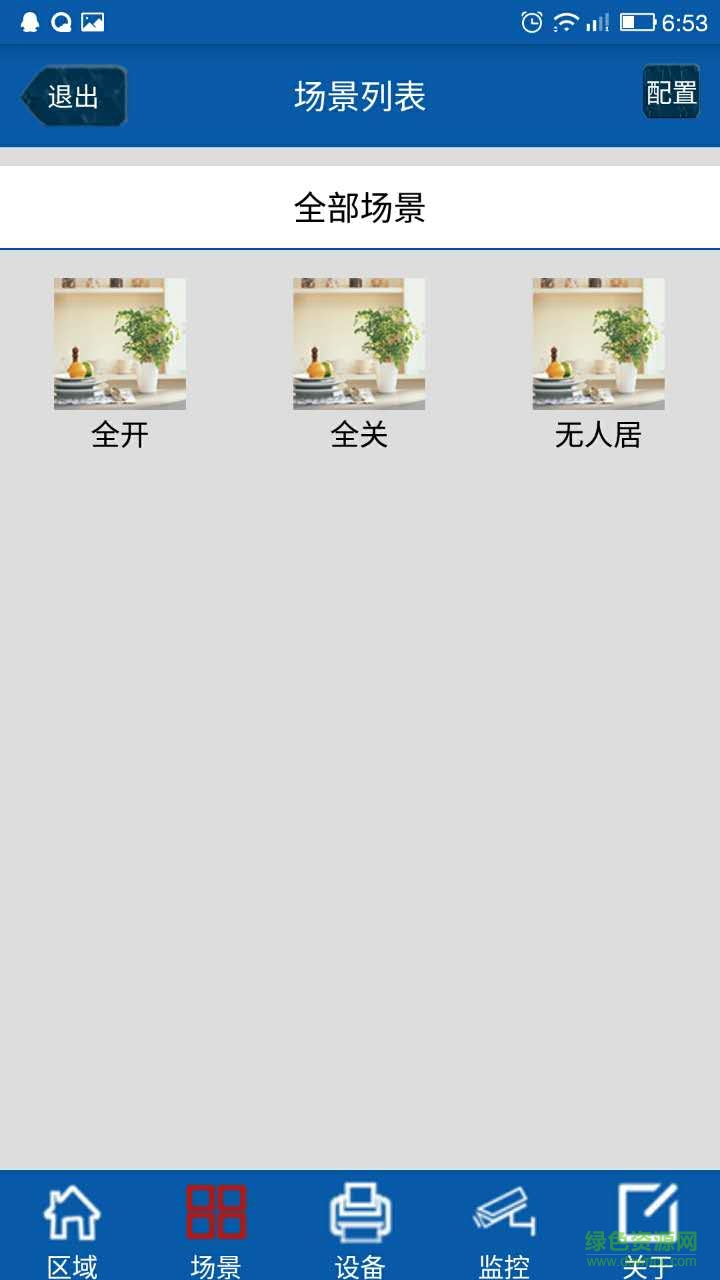This screenshot has width=720, height=1280.
Task: Open the 配置 configuration button
Action: (671, 93)
